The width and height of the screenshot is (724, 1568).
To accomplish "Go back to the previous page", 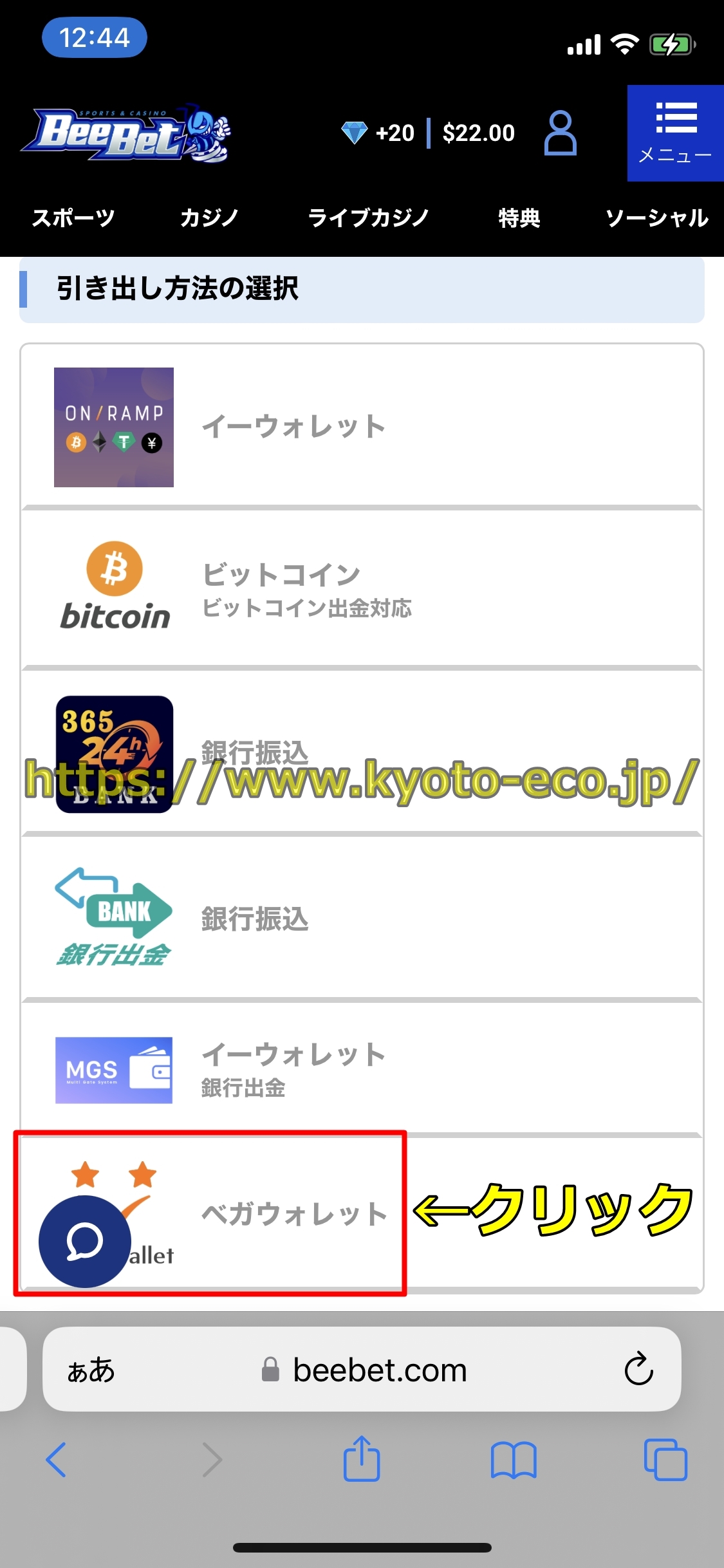I will click(56, 1460).
